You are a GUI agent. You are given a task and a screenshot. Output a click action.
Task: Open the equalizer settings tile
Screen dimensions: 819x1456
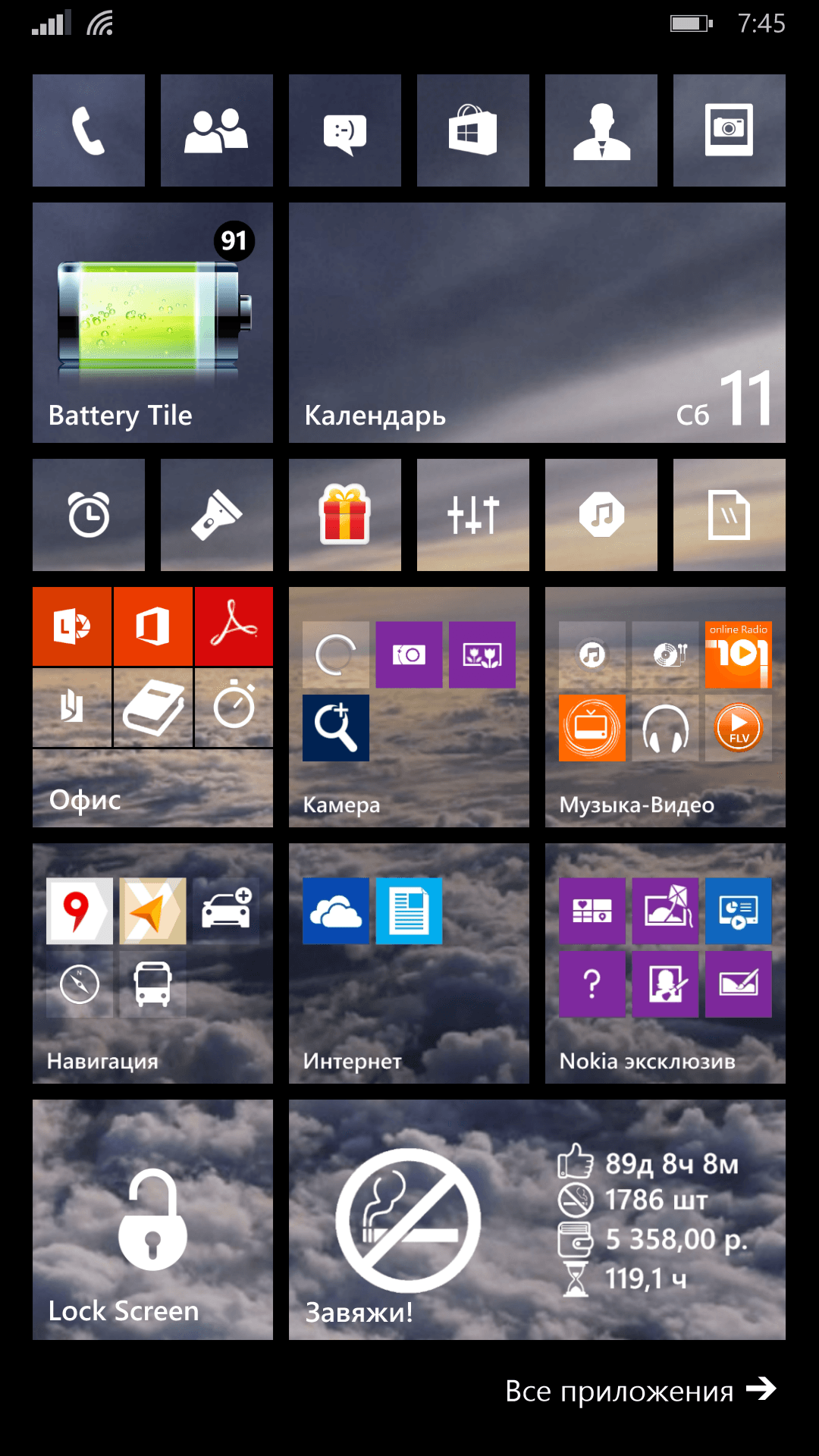(x=473, y=515)
